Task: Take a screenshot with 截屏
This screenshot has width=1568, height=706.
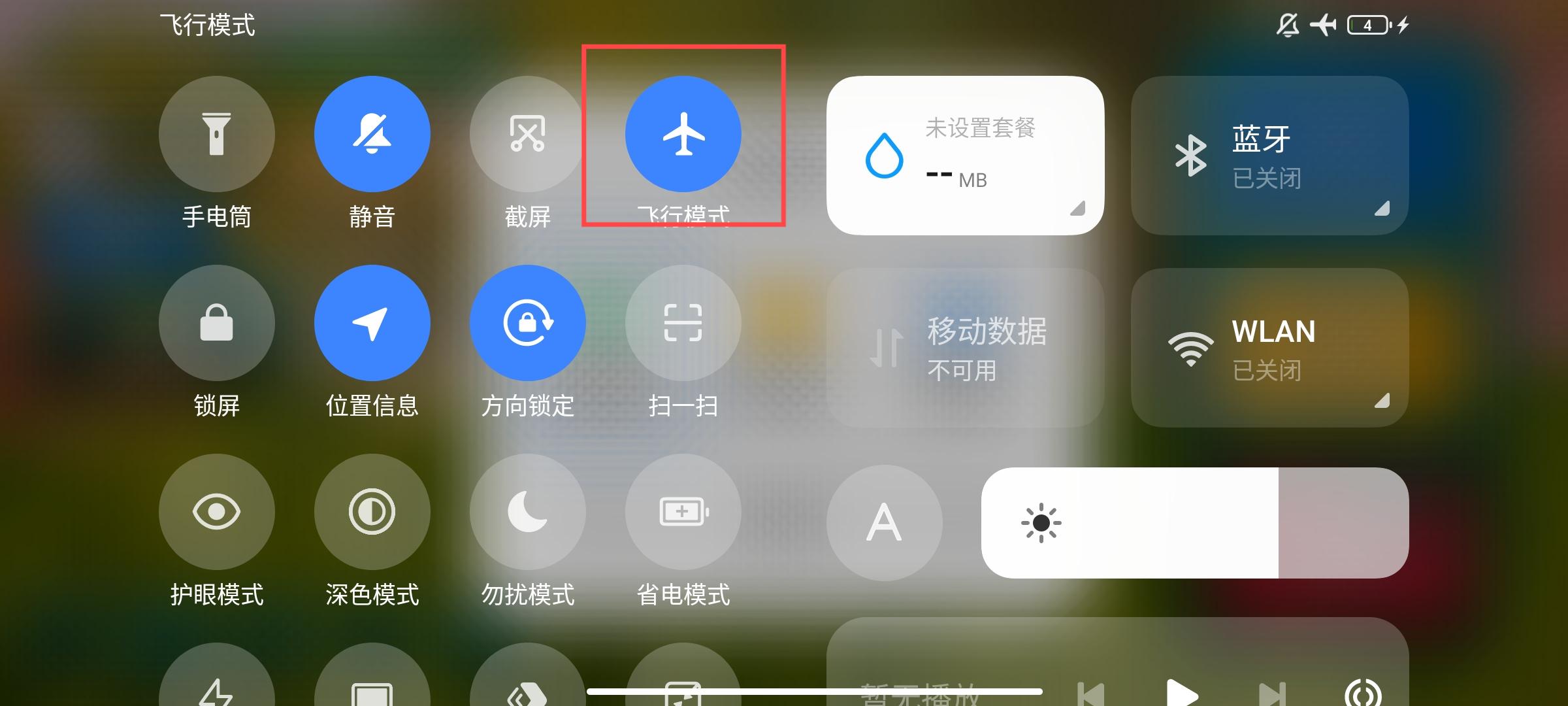Action: (527, 134)
